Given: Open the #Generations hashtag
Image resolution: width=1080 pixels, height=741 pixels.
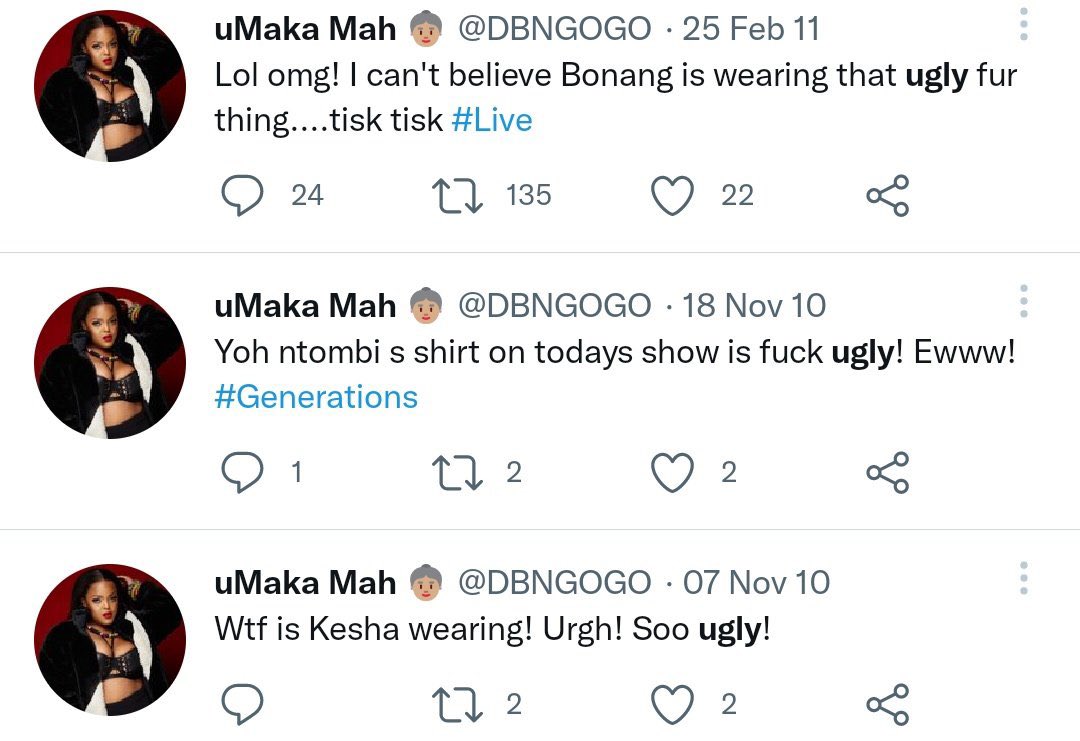Looking at the screenshot, I should click(x=316, y=397).
